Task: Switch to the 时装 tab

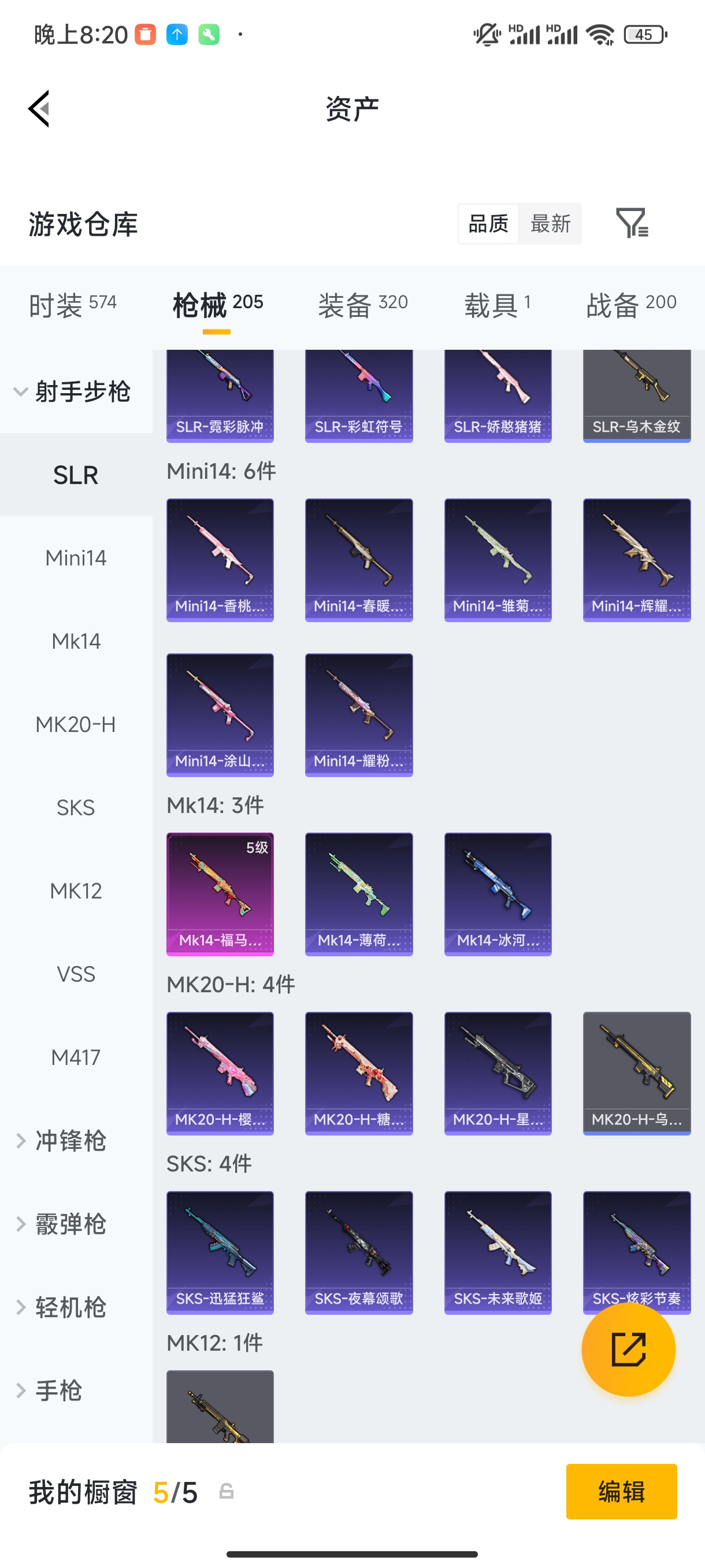Action: (x=72, y=304)
